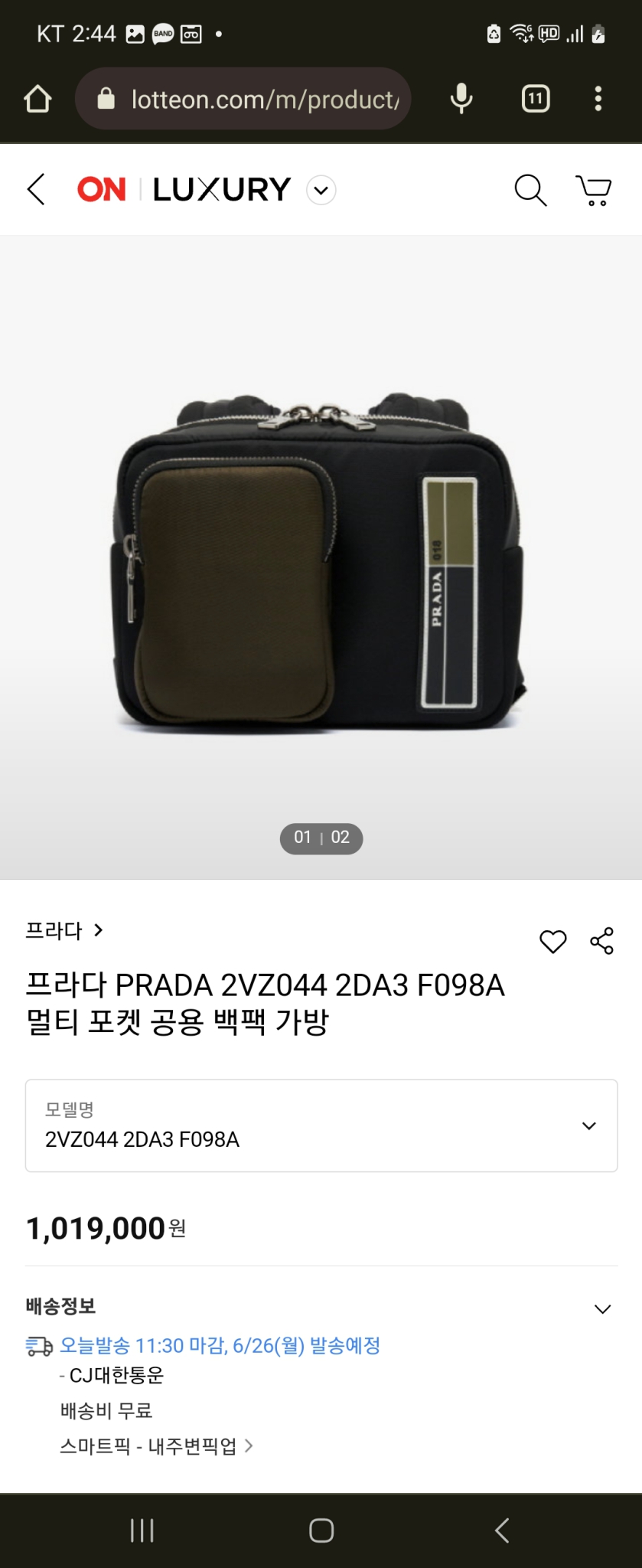Screen dimensions: 642x1568
Task: Open the shopping cart
Action: 595,189
